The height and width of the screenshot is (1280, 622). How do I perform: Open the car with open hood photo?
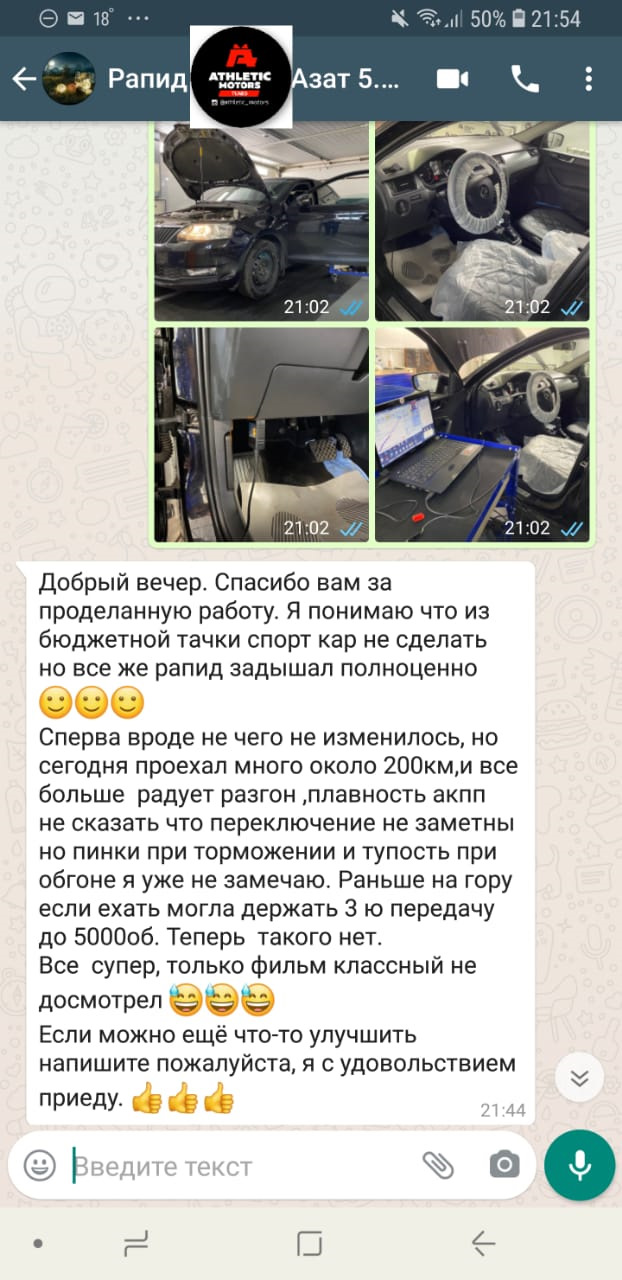[x=261, y=218]
